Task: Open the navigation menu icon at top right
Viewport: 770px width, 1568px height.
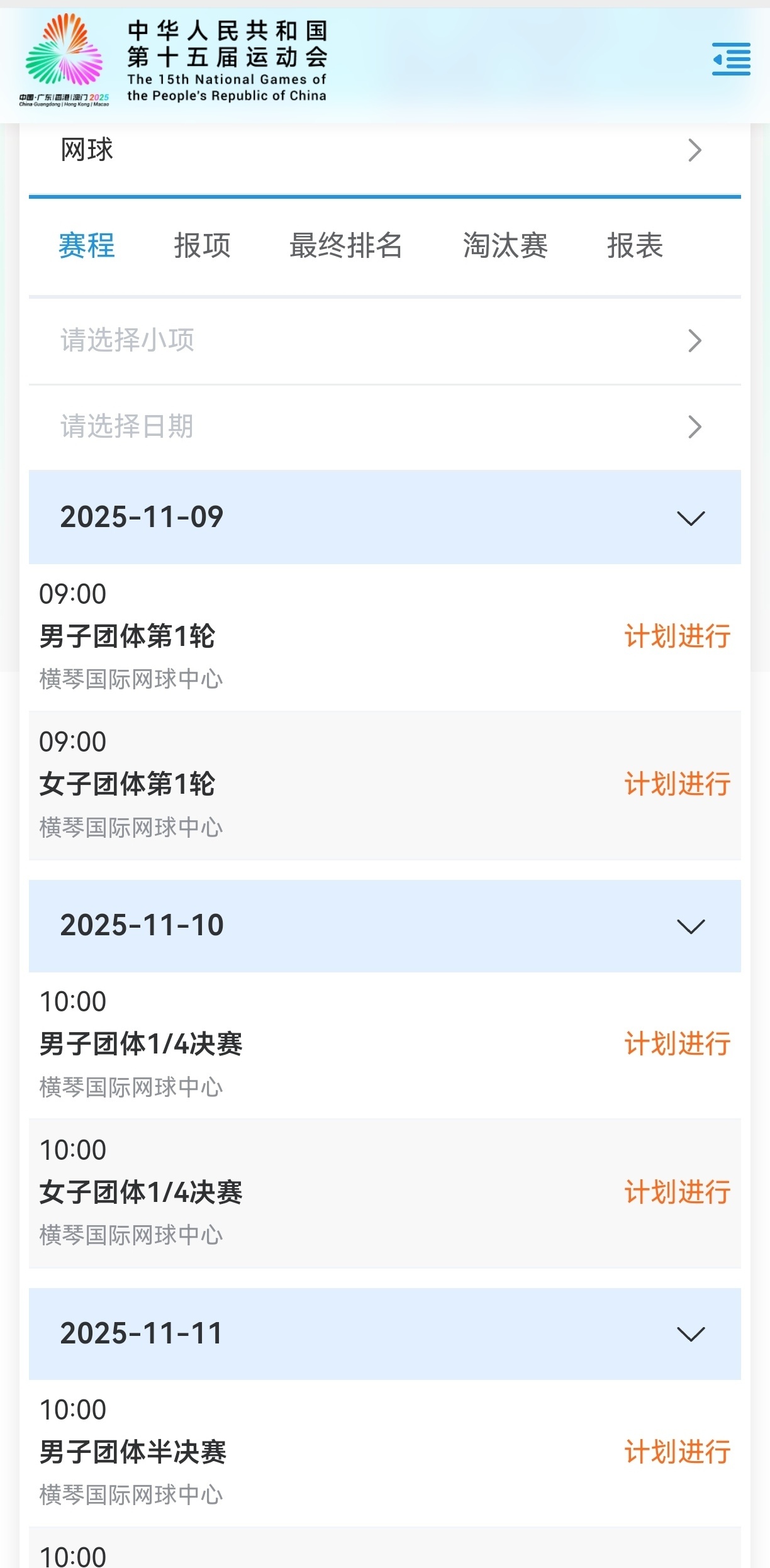Action: click(730, 60)
